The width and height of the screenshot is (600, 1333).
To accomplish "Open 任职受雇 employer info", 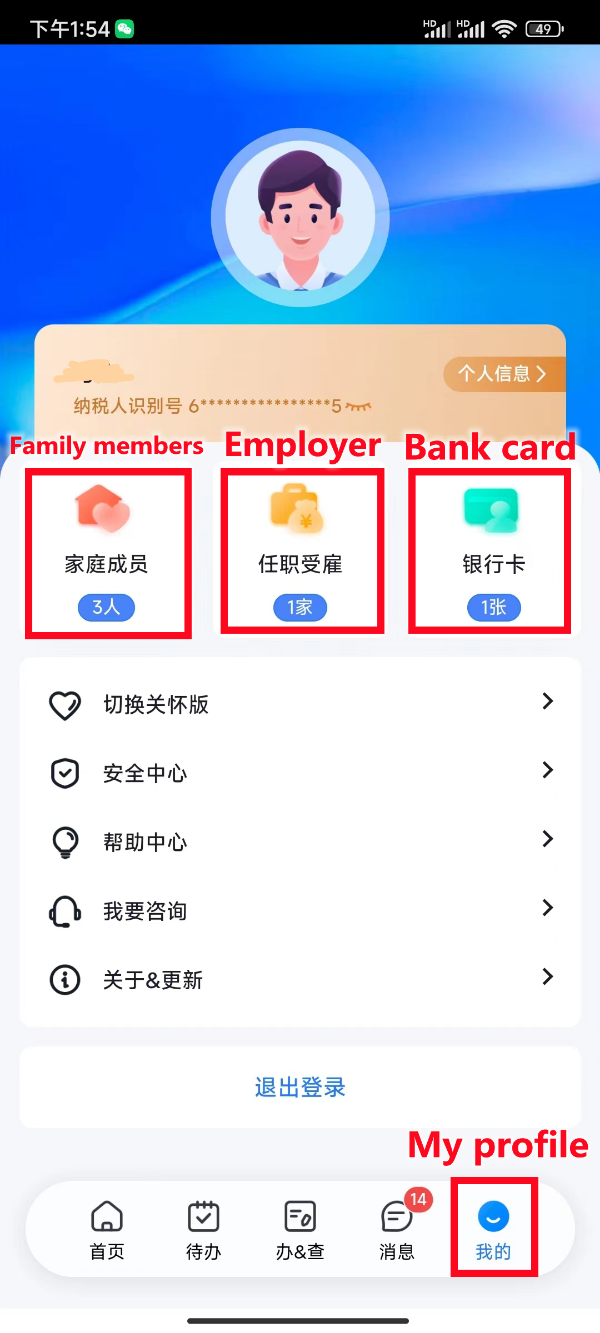I will (300, 553).
